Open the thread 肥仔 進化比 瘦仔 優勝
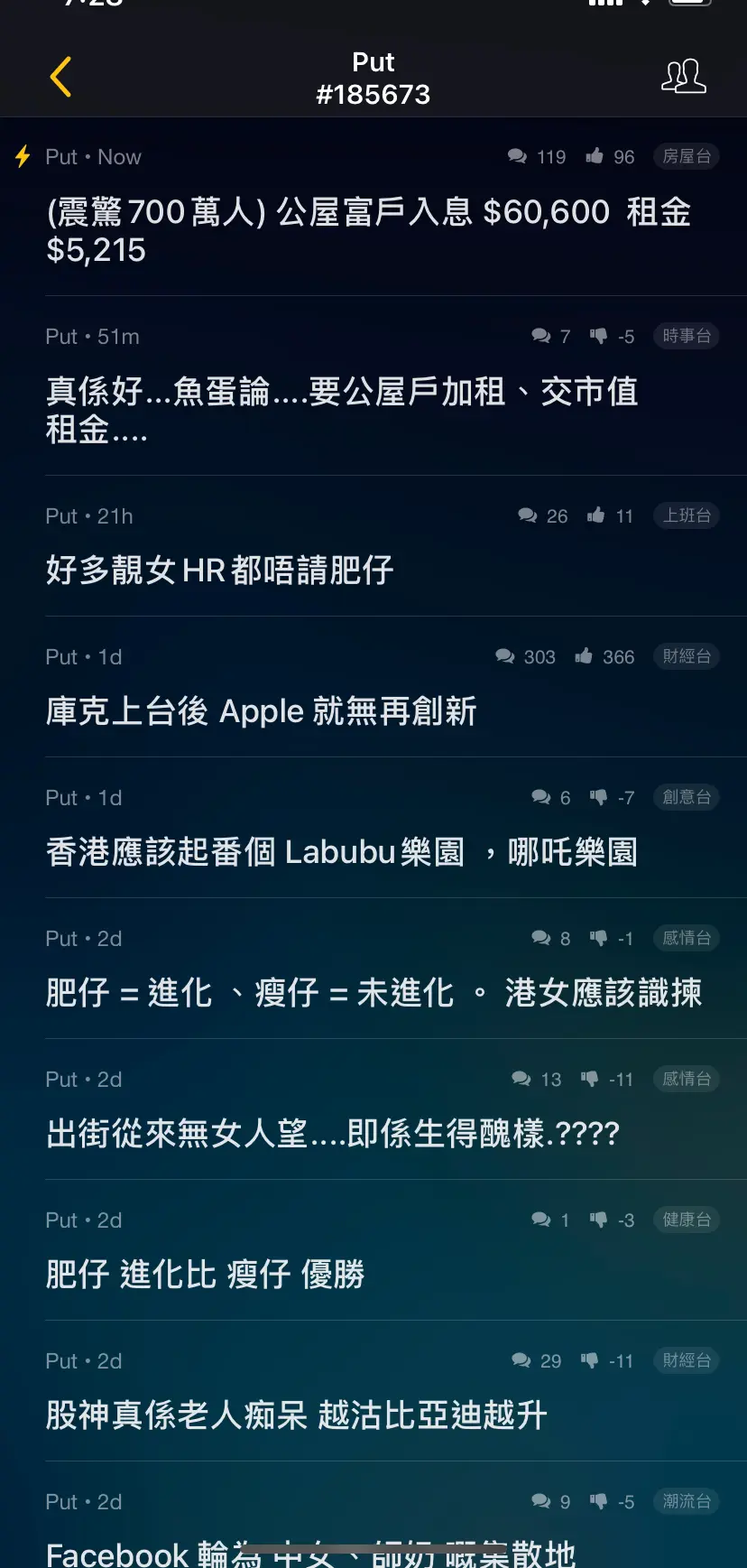 coord(373,1250)
